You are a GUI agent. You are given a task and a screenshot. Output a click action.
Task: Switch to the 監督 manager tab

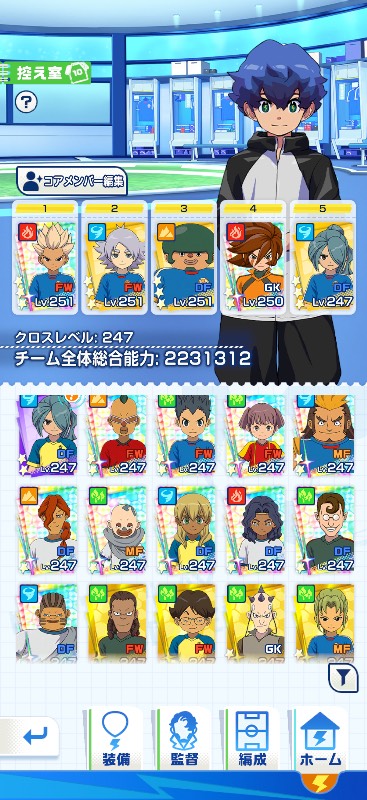coord(184,739)
